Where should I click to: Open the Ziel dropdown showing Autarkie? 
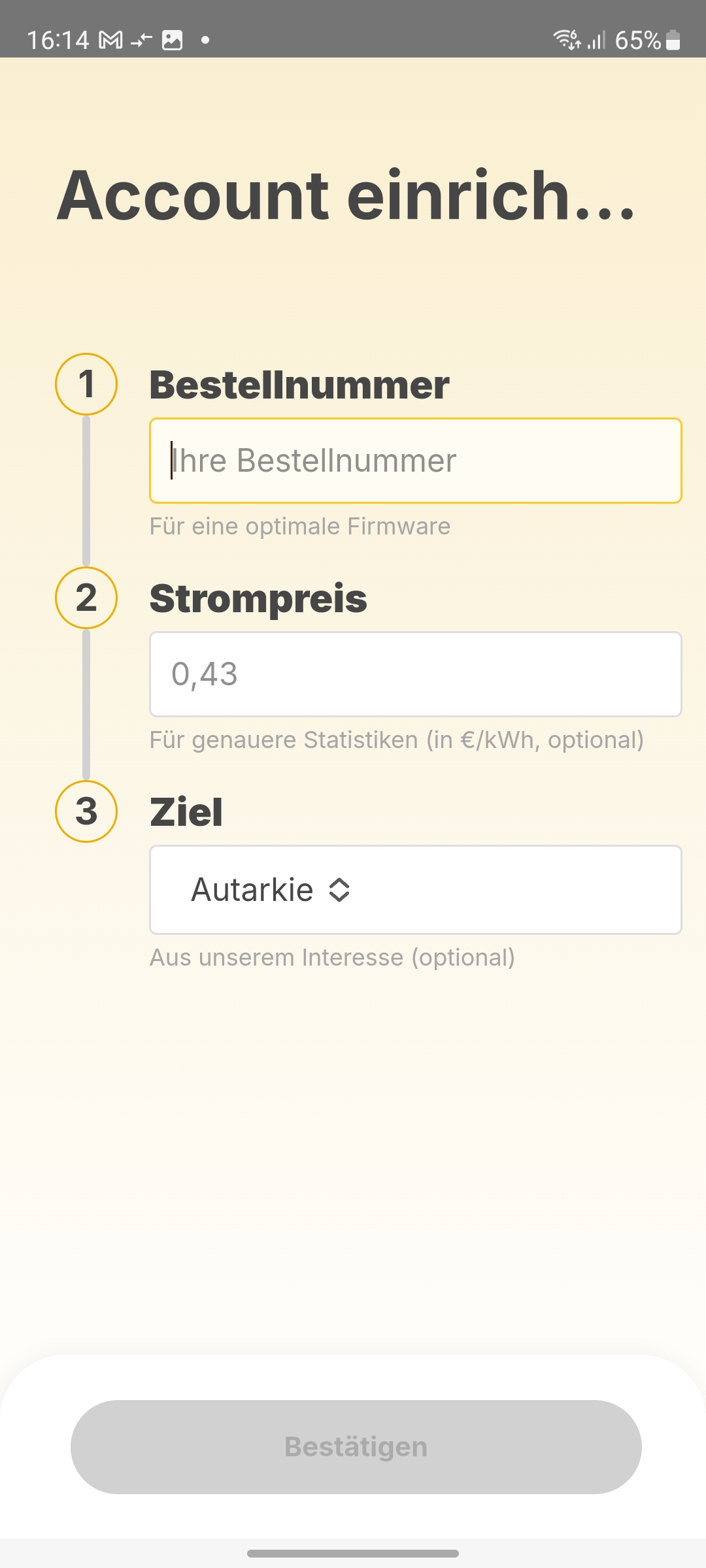(416, 890)
